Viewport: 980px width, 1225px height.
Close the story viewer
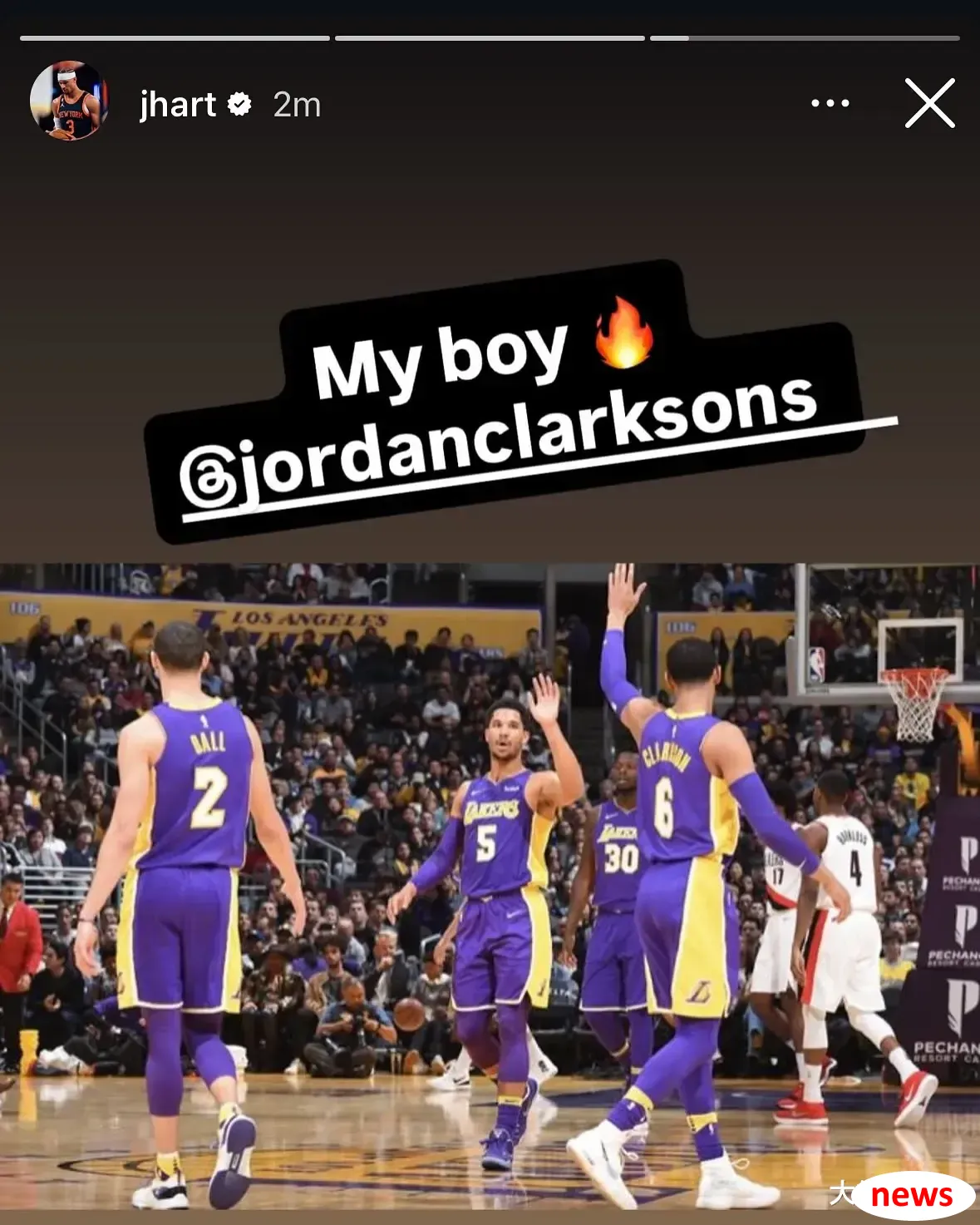(928, 103)
